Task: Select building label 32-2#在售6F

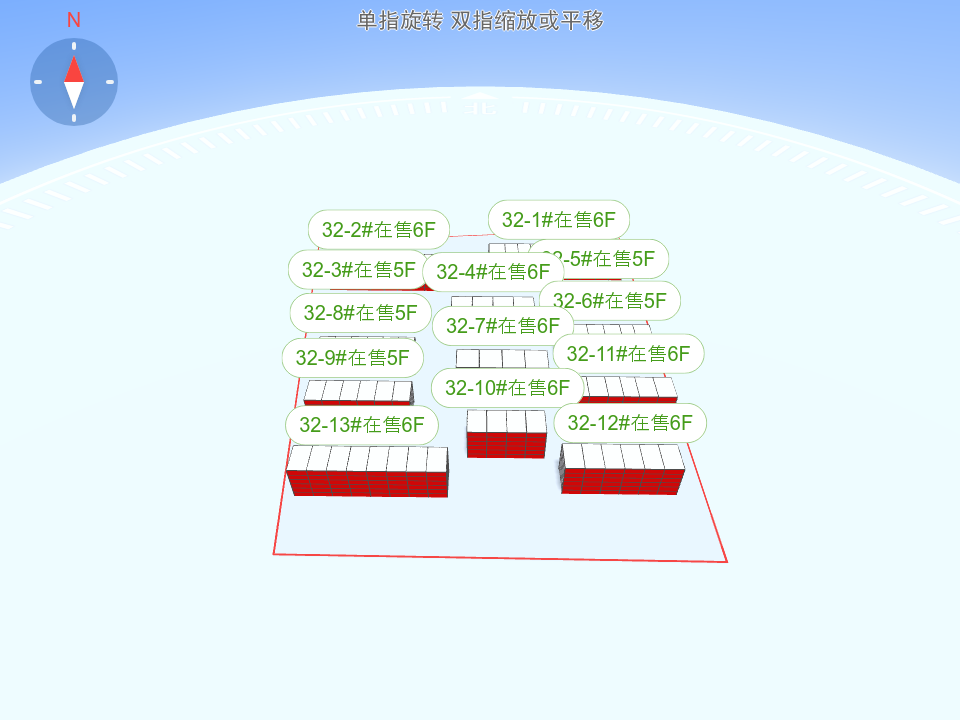Action: (x=378, y=230)
